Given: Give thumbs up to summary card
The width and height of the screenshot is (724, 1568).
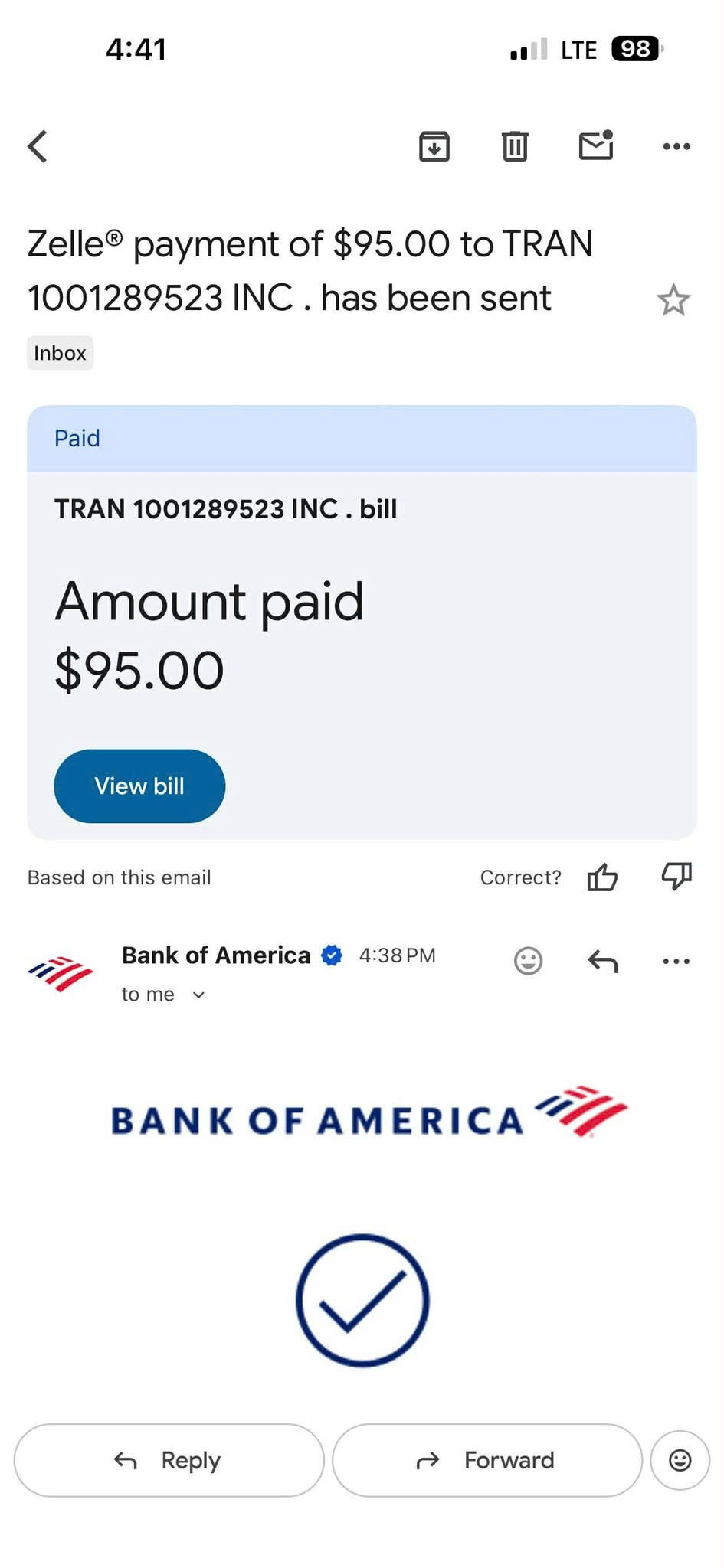Looking at the screenshot, I should point(602,877).
